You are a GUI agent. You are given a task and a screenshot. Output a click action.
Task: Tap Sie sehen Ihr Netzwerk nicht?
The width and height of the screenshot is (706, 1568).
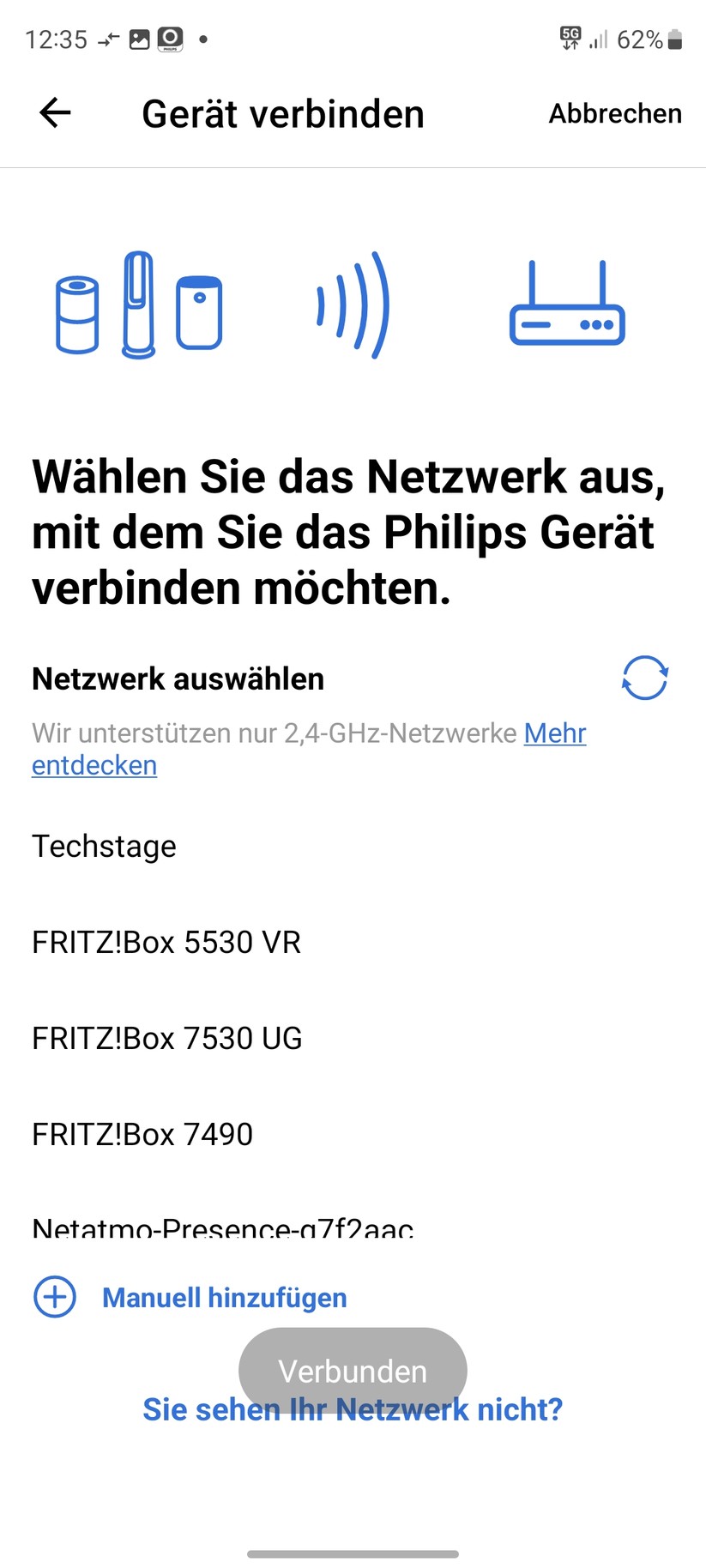tap(353, 1408)
